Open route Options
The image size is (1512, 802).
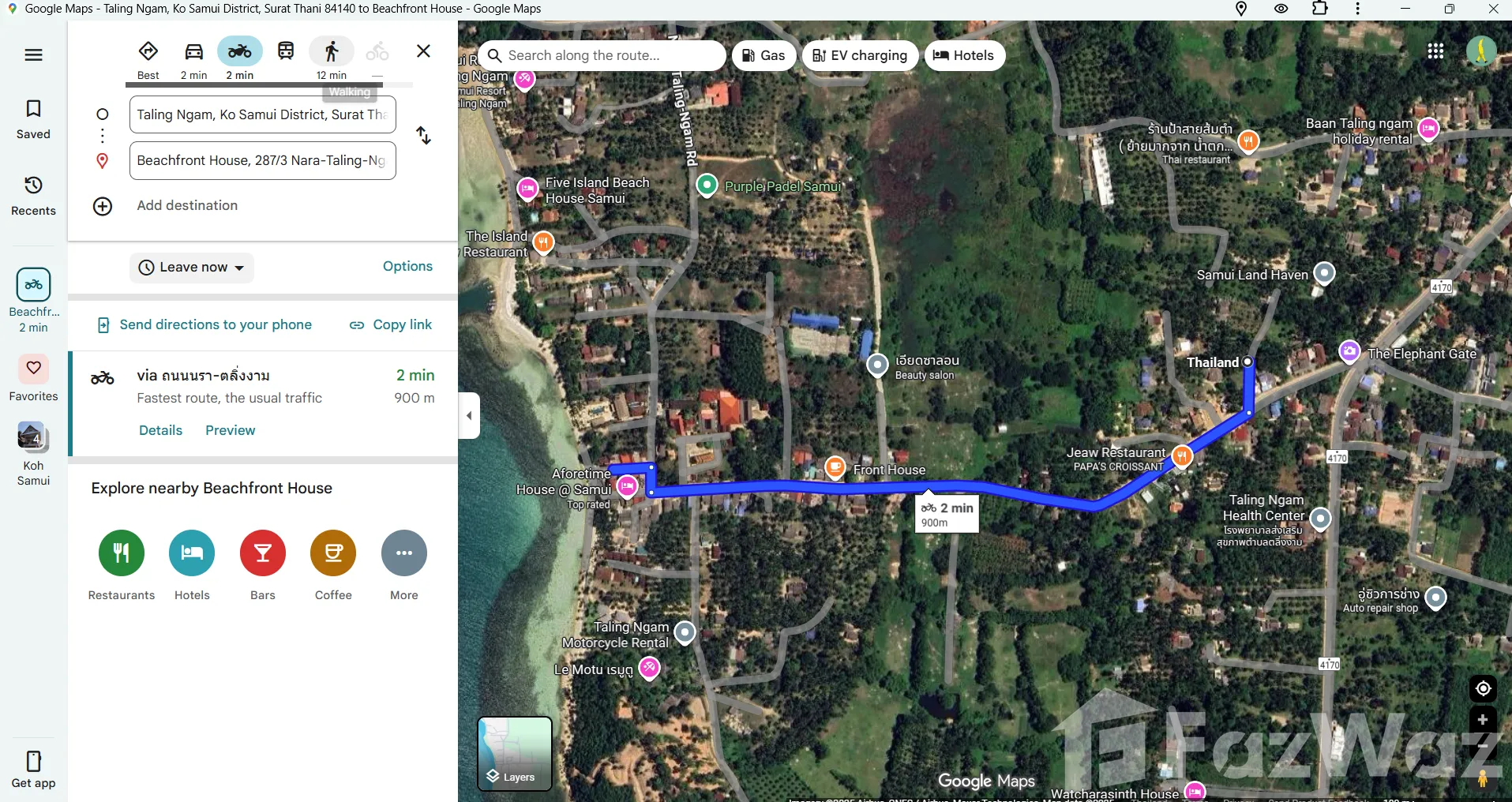[x=407, y=267]
